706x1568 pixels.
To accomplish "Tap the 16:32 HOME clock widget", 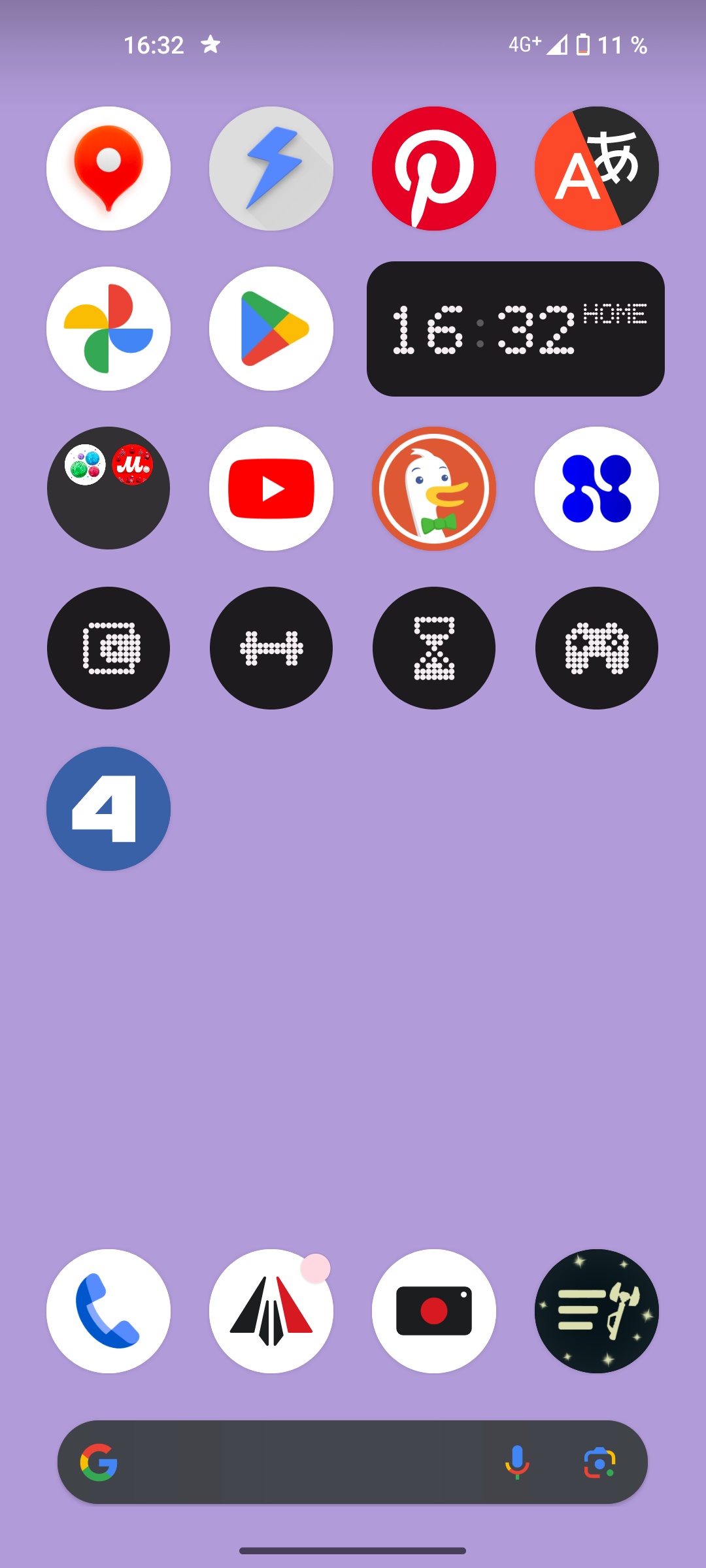I will point(515,329).
